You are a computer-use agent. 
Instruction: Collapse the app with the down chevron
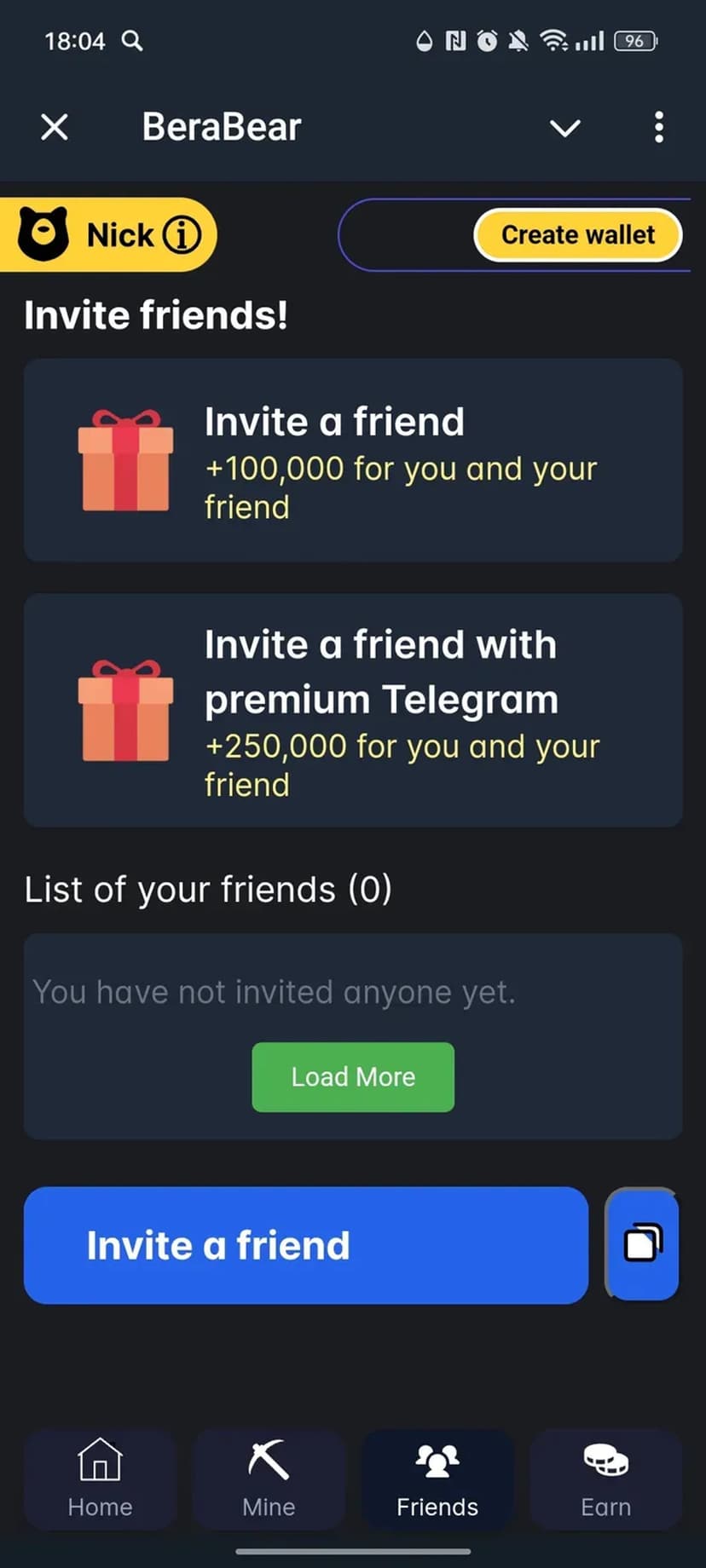pyautogui.click(x=564, y=128)
